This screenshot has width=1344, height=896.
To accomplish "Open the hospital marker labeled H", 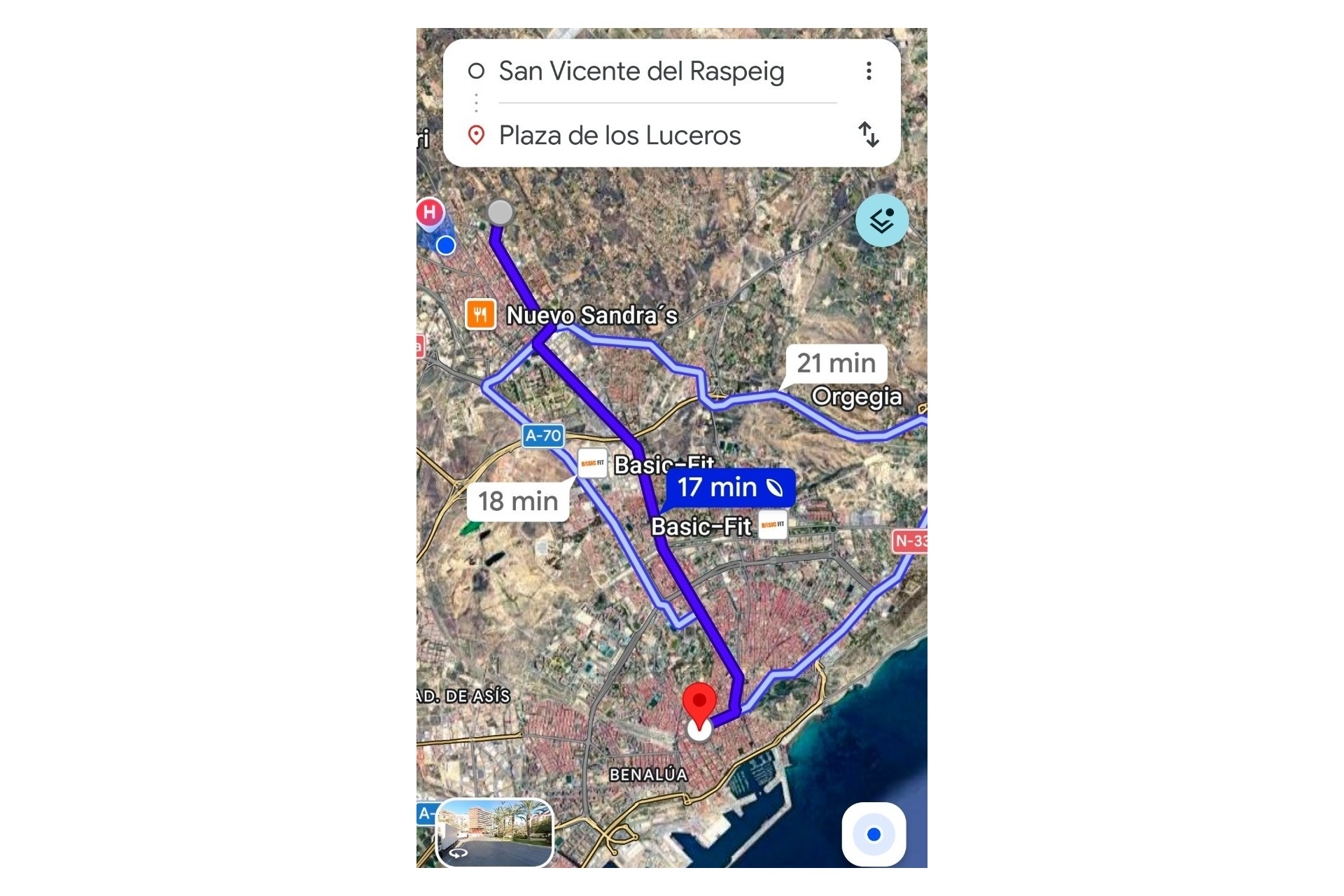I will coord(430,211).
